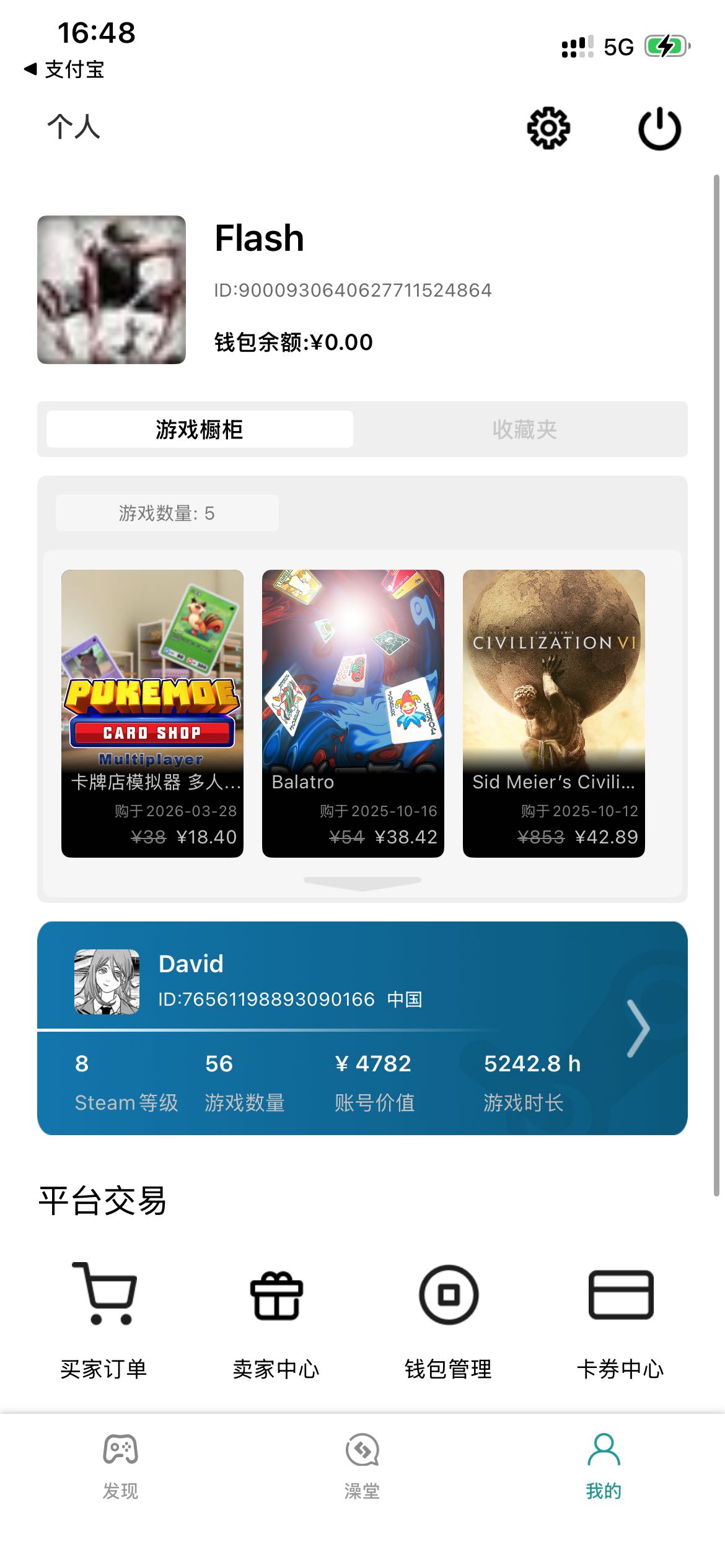The image size is (725, 1568).
Task: Open Sid Meier's Civilization VI card
Action: 553,713
